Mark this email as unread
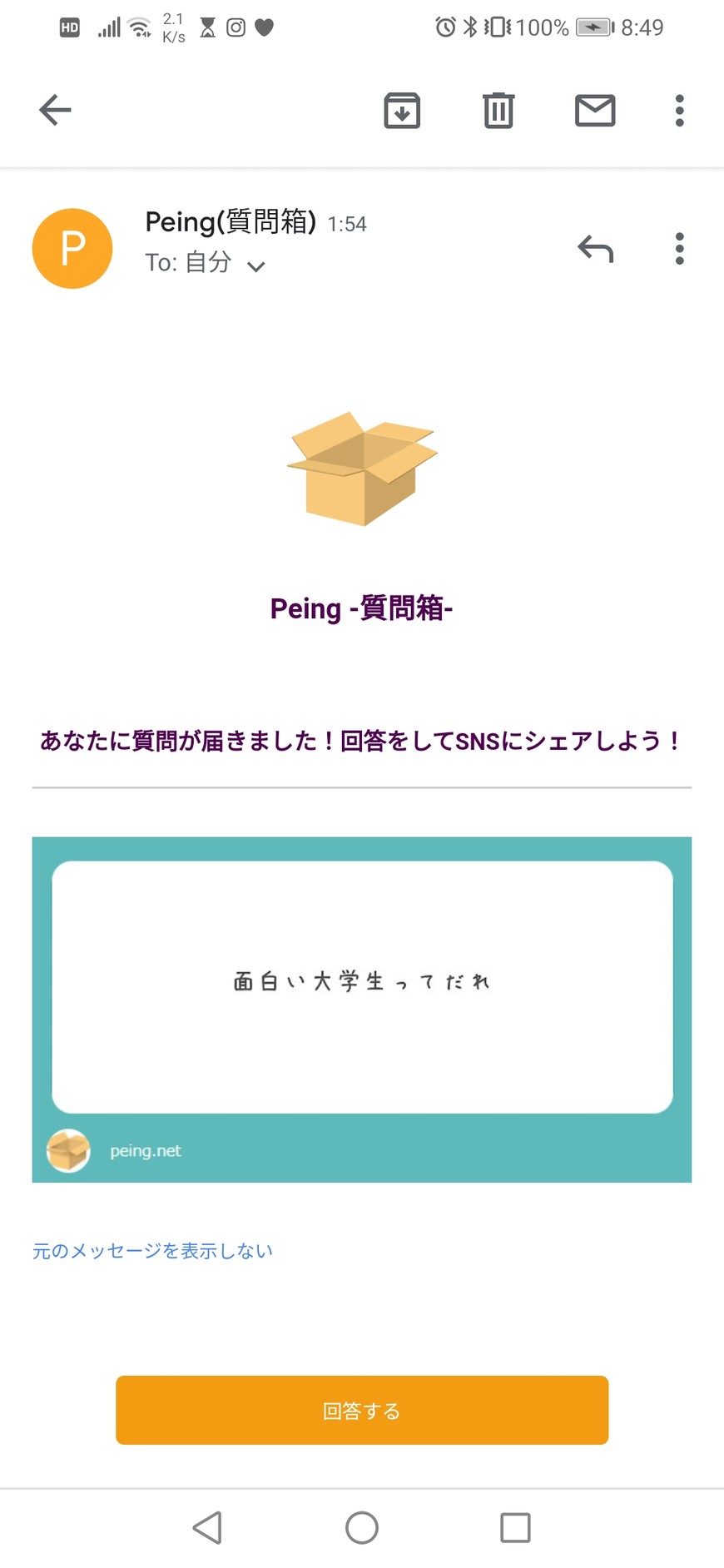This screenshot has width=724, height=1568. [595, 111]
